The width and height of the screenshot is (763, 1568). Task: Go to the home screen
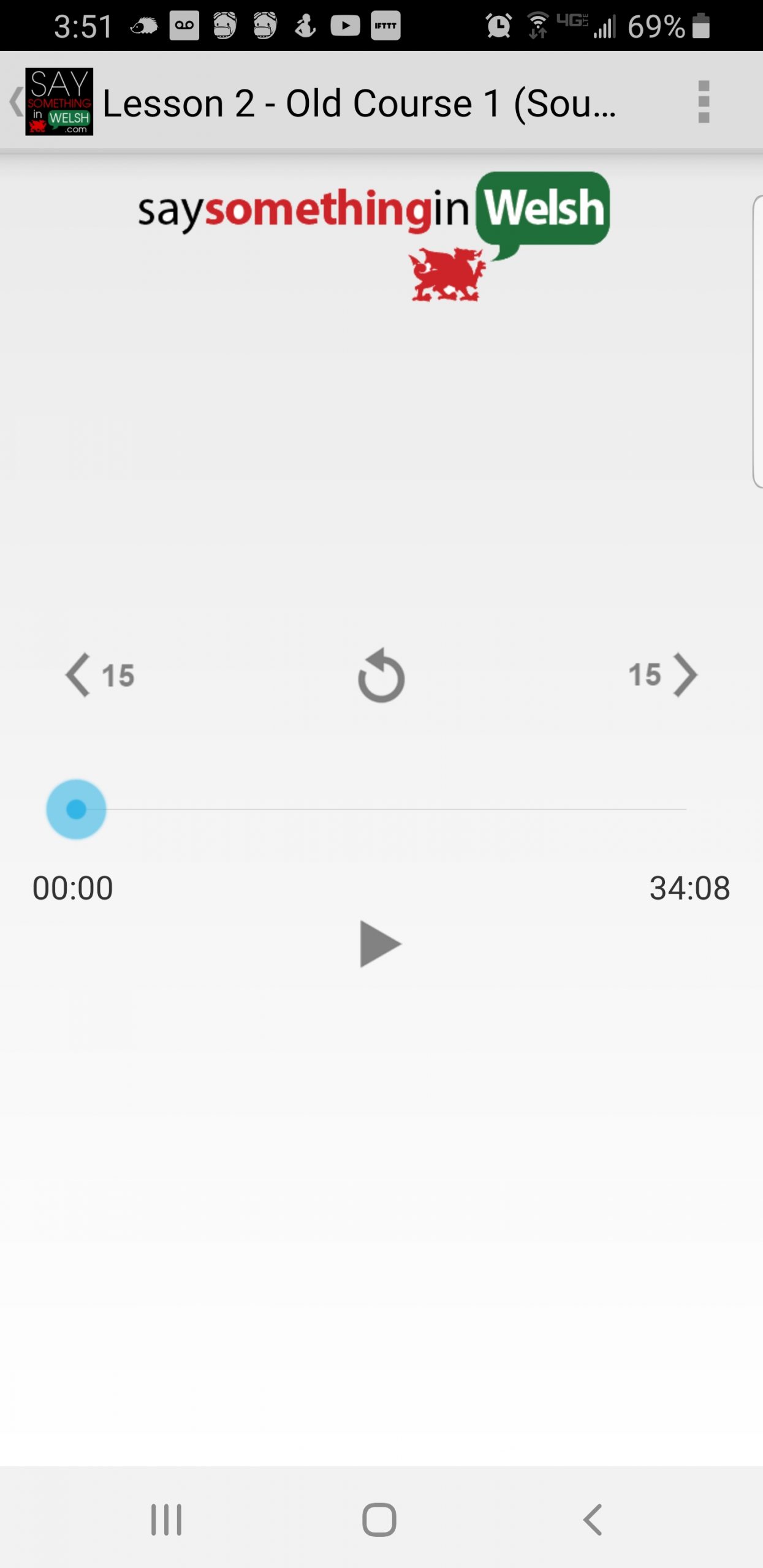click(x=379, y=1520)
